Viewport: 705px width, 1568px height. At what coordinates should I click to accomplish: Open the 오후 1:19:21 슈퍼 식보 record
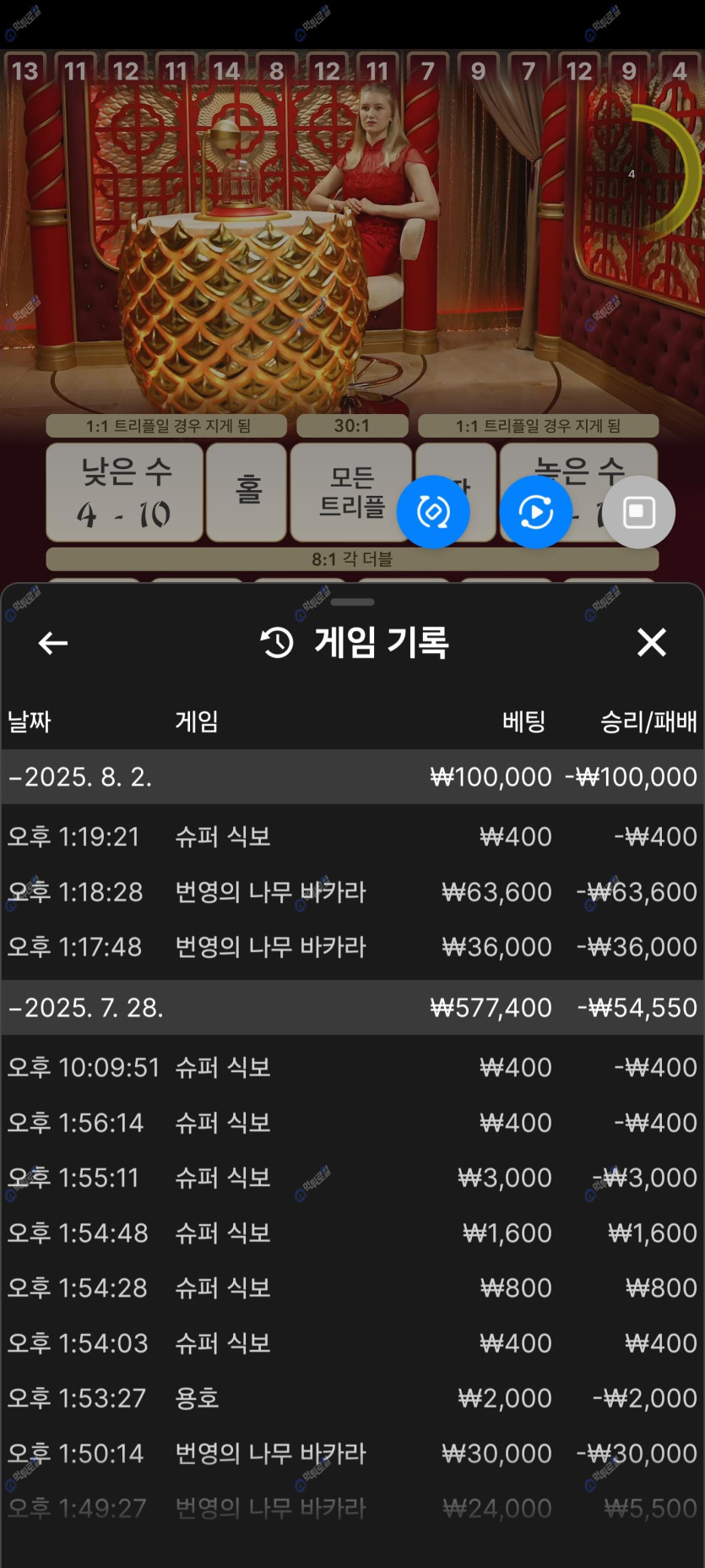(x=352, y=836)
